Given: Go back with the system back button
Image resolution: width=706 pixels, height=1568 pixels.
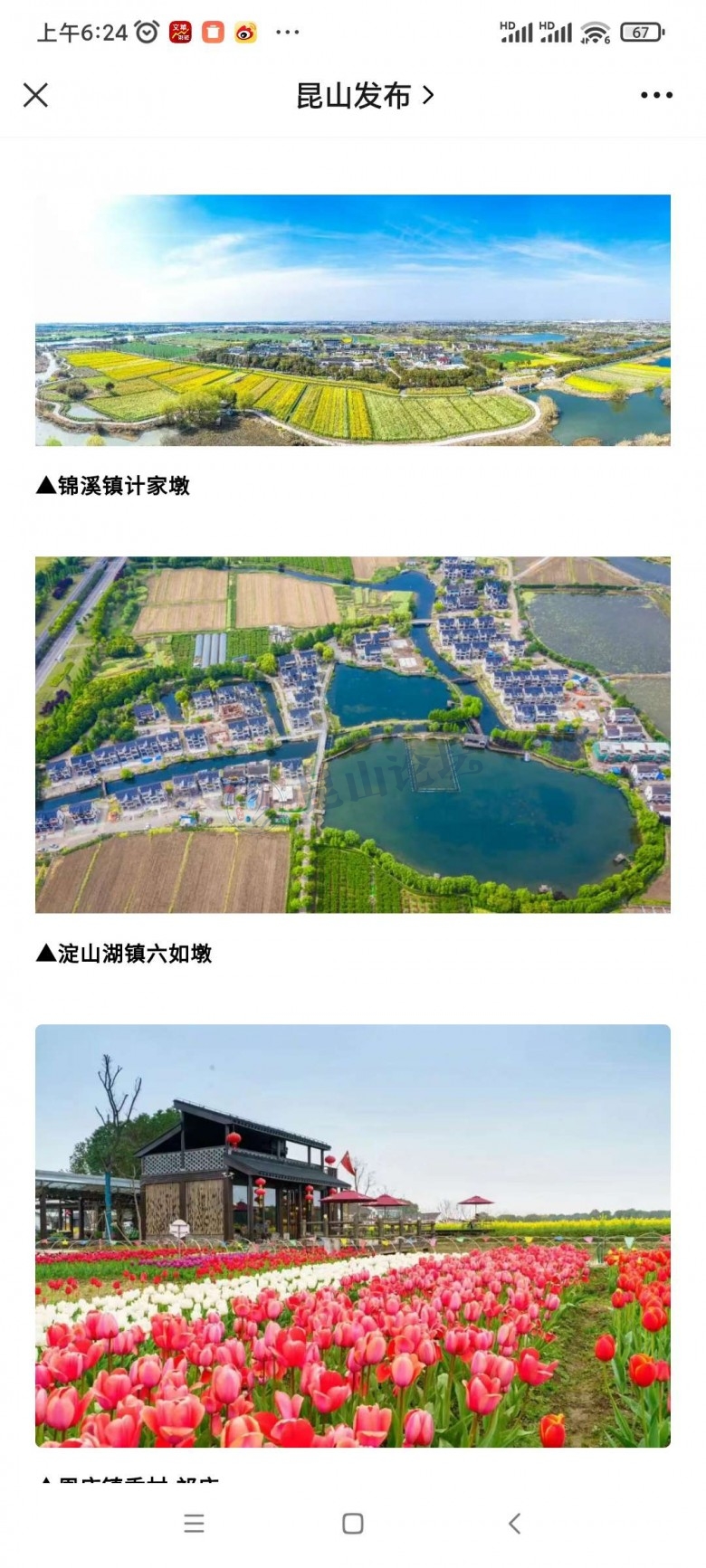Looking at the screenshot, I should [x=514, y=1524].
